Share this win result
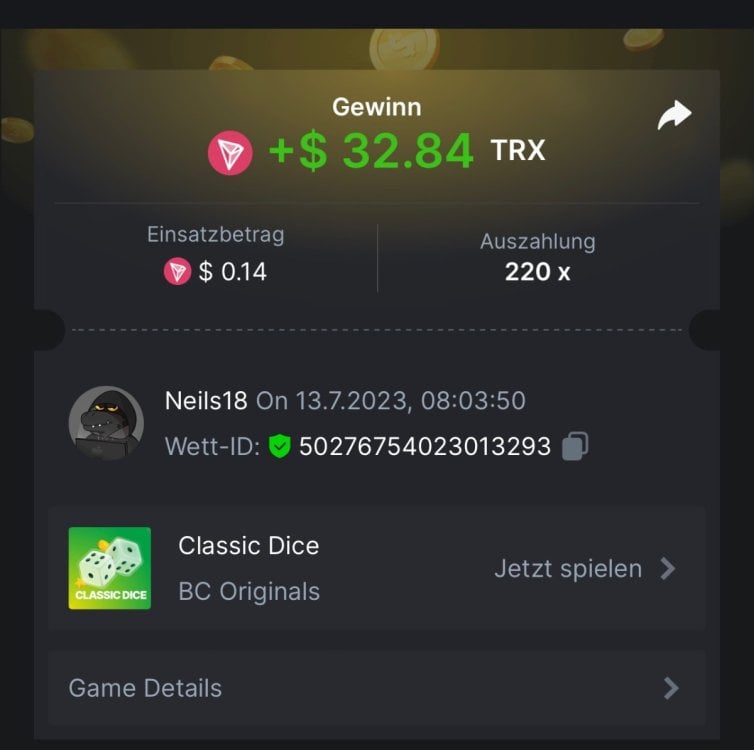 674,116
